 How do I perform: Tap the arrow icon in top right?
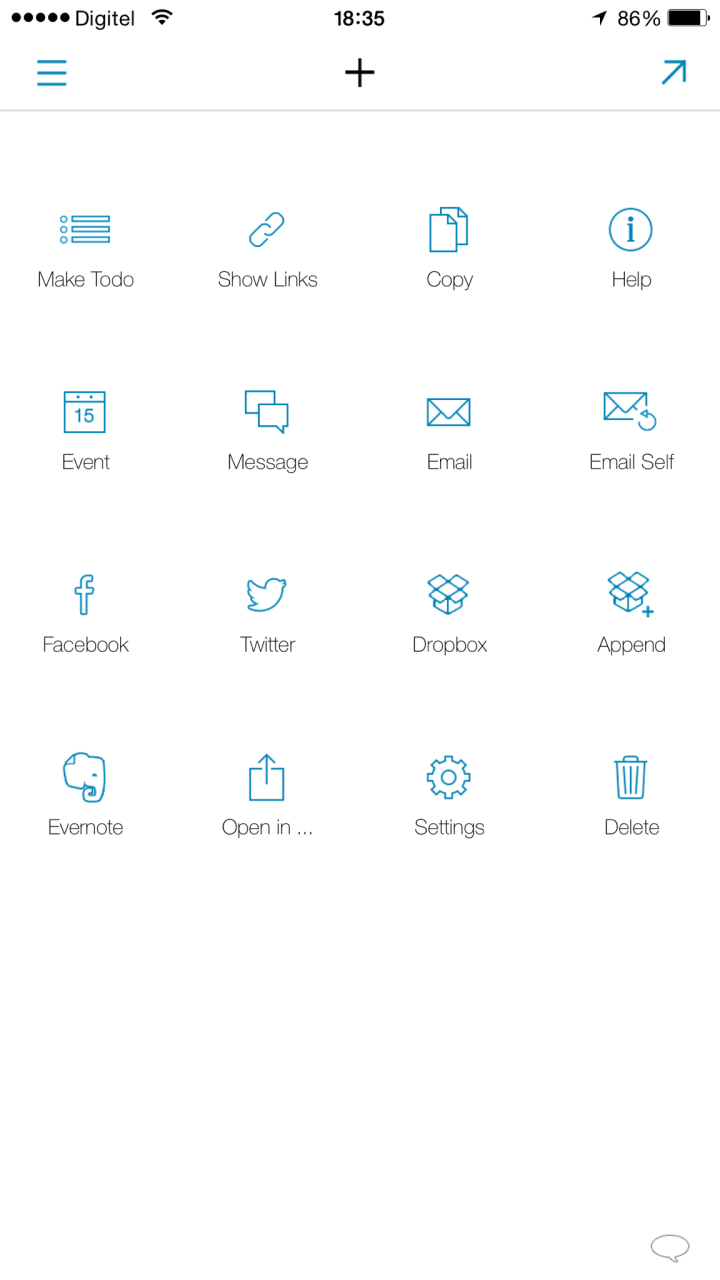[674, 72]
